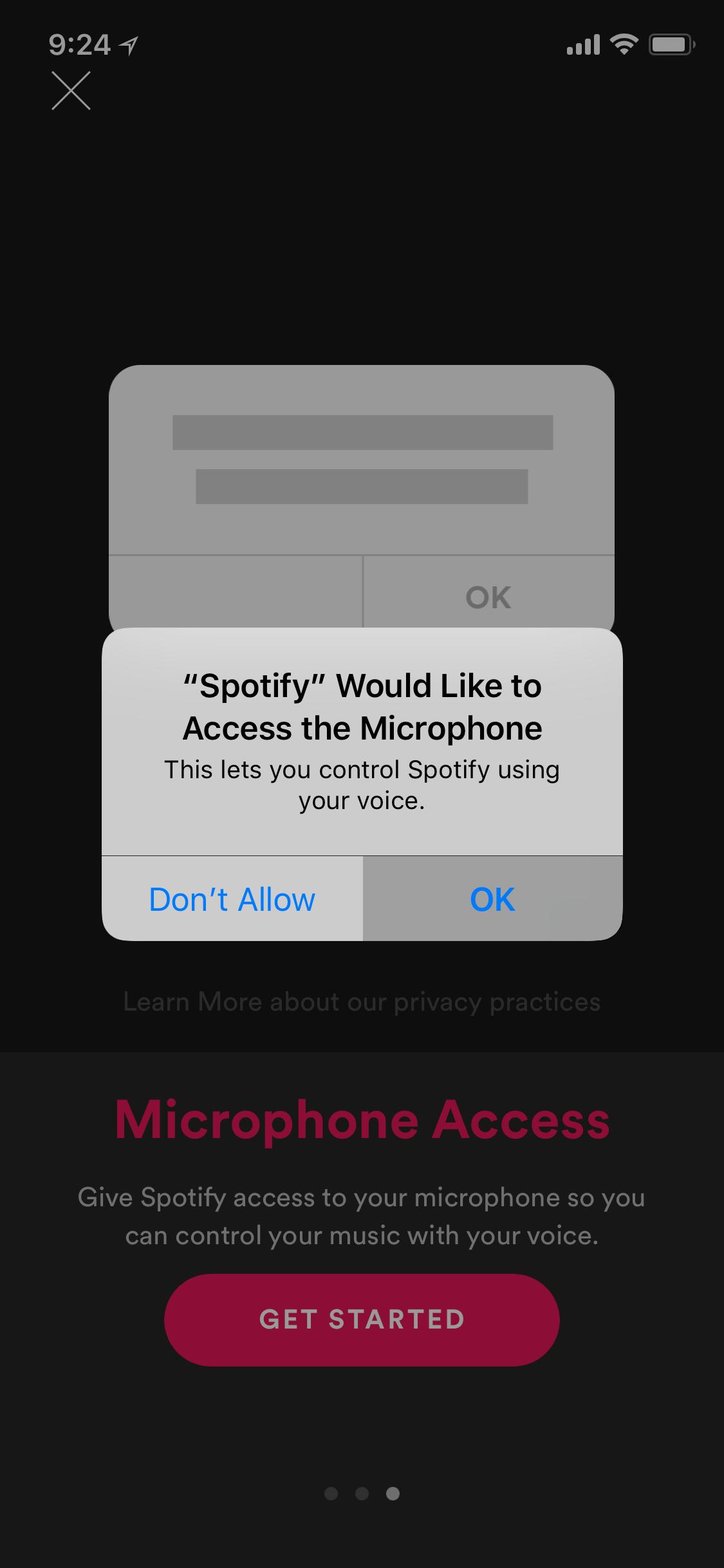Select the active third page dot
The width and height of the screenshot is (724, 1568).
[x=394, y=1493]
